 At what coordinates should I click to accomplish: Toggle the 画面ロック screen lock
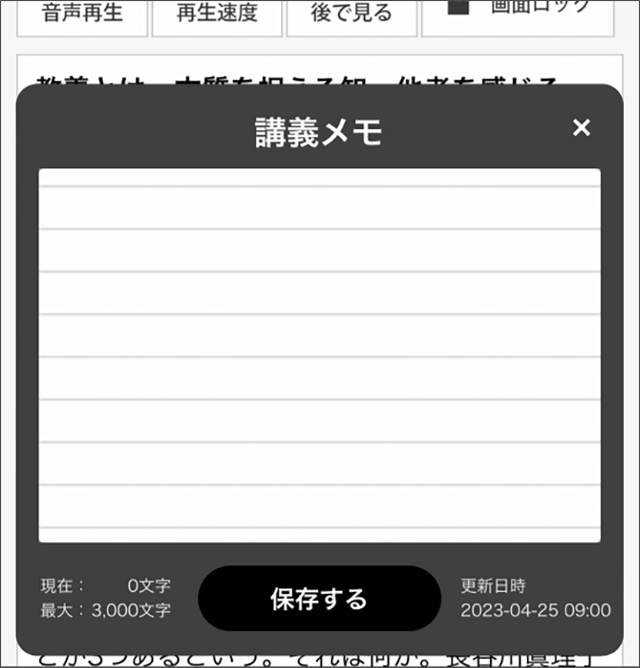tap(520, 10)
